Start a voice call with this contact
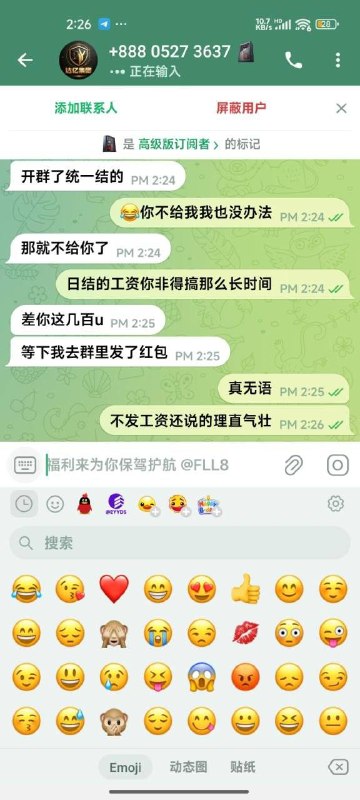The height and width of the screenshot is (800, 360). pos(293,60)
